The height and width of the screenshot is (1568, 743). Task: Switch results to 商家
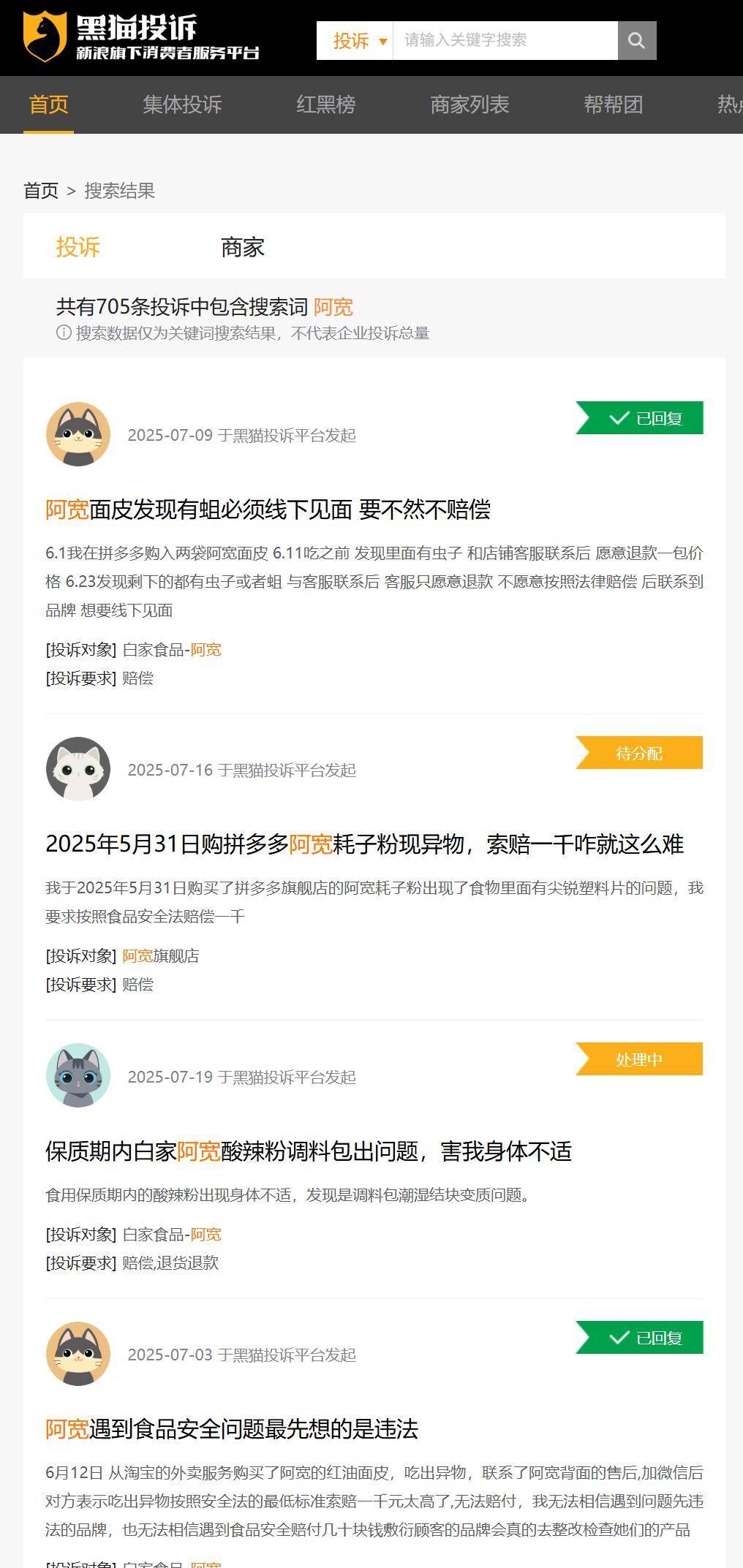point(242,247)
